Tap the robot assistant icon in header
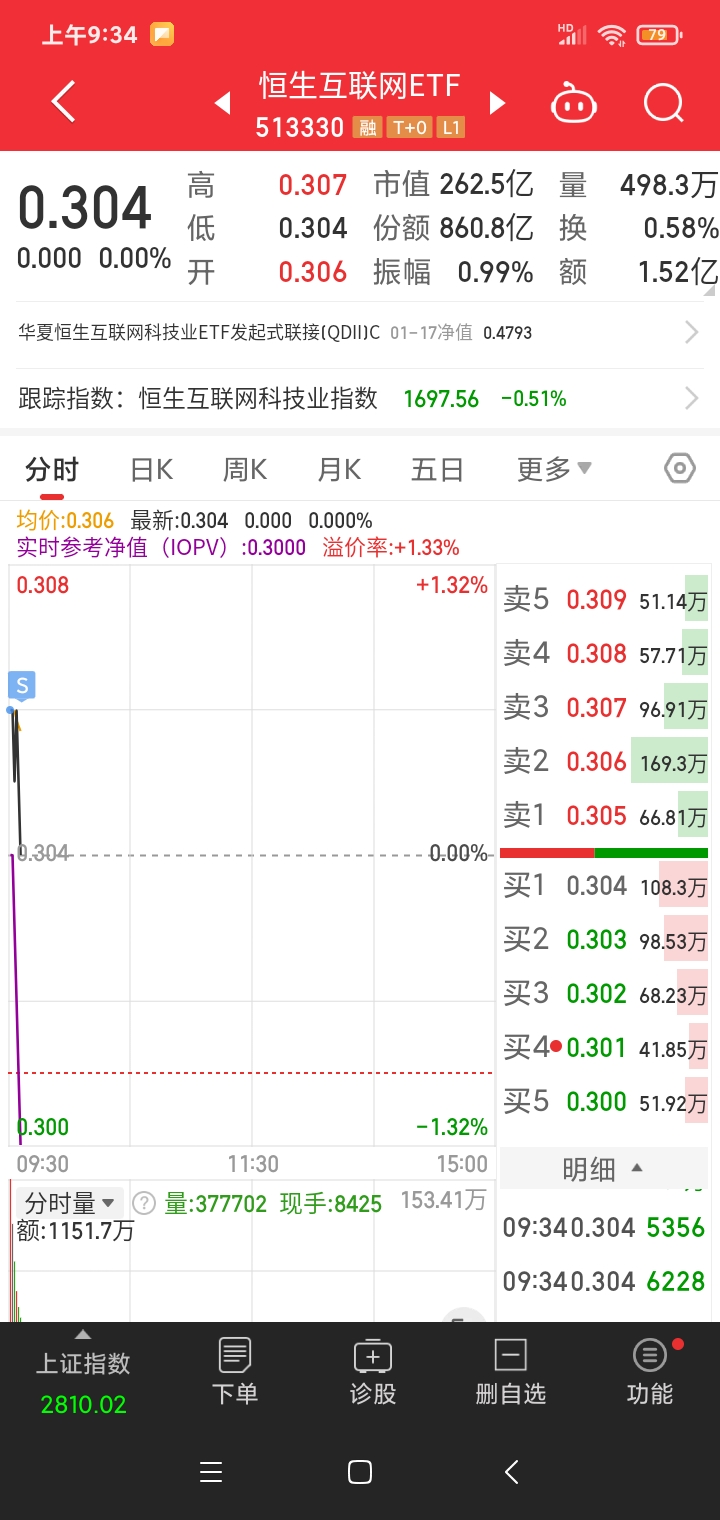 [574, 102]
